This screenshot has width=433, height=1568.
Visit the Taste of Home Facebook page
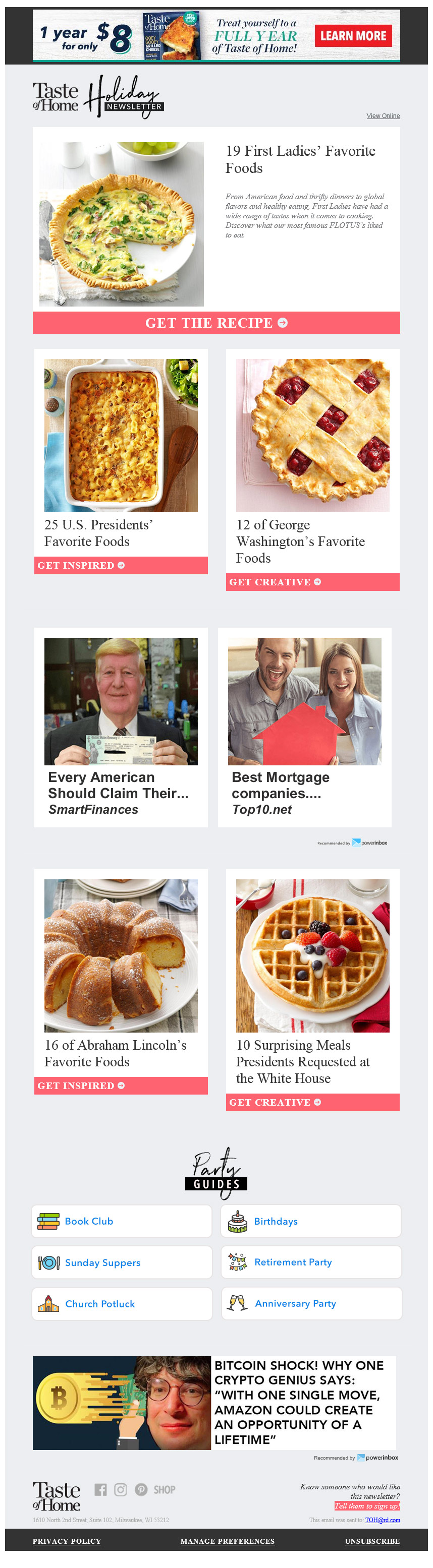[x=100, y=1489]
